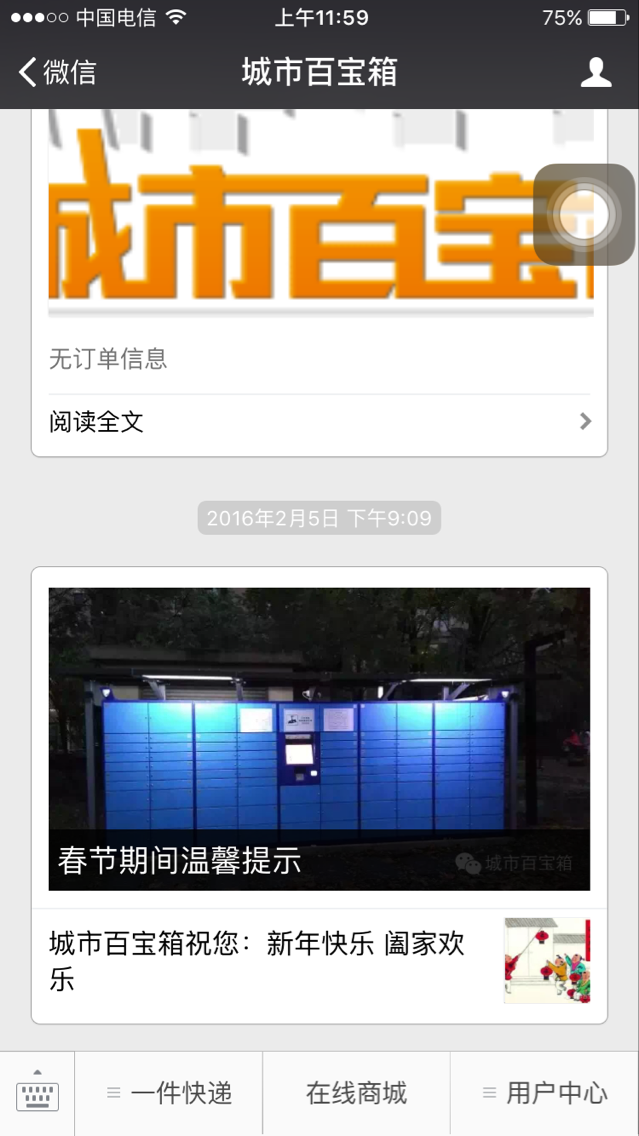Tap the AssistiveTouch floating button

(584, 214)
